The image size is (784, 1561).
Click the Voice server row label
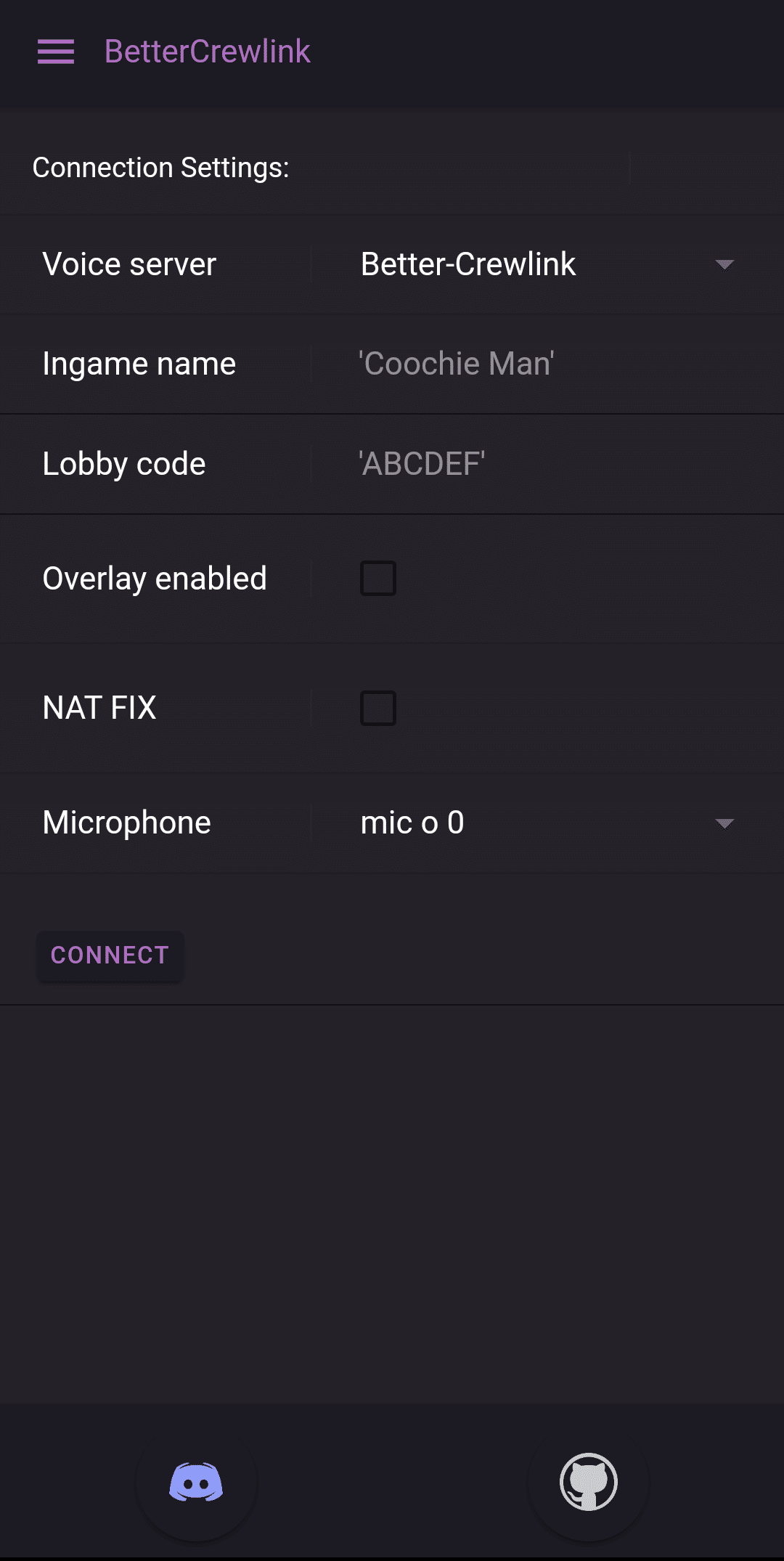pos(128,264)
